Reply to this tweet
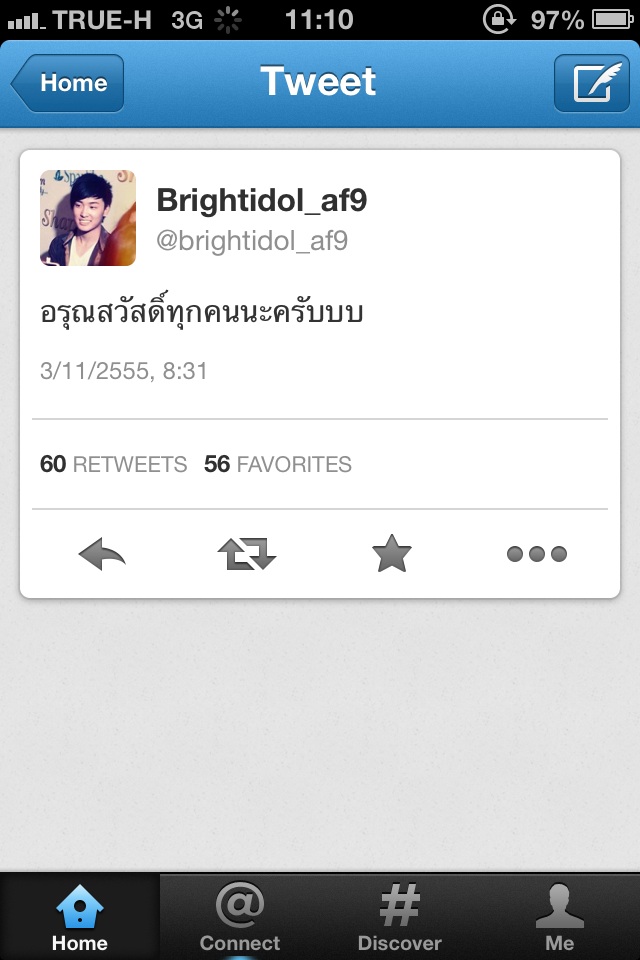Viewport: 640px width, 960px height. pyautogui.click(x=102, y=553)
